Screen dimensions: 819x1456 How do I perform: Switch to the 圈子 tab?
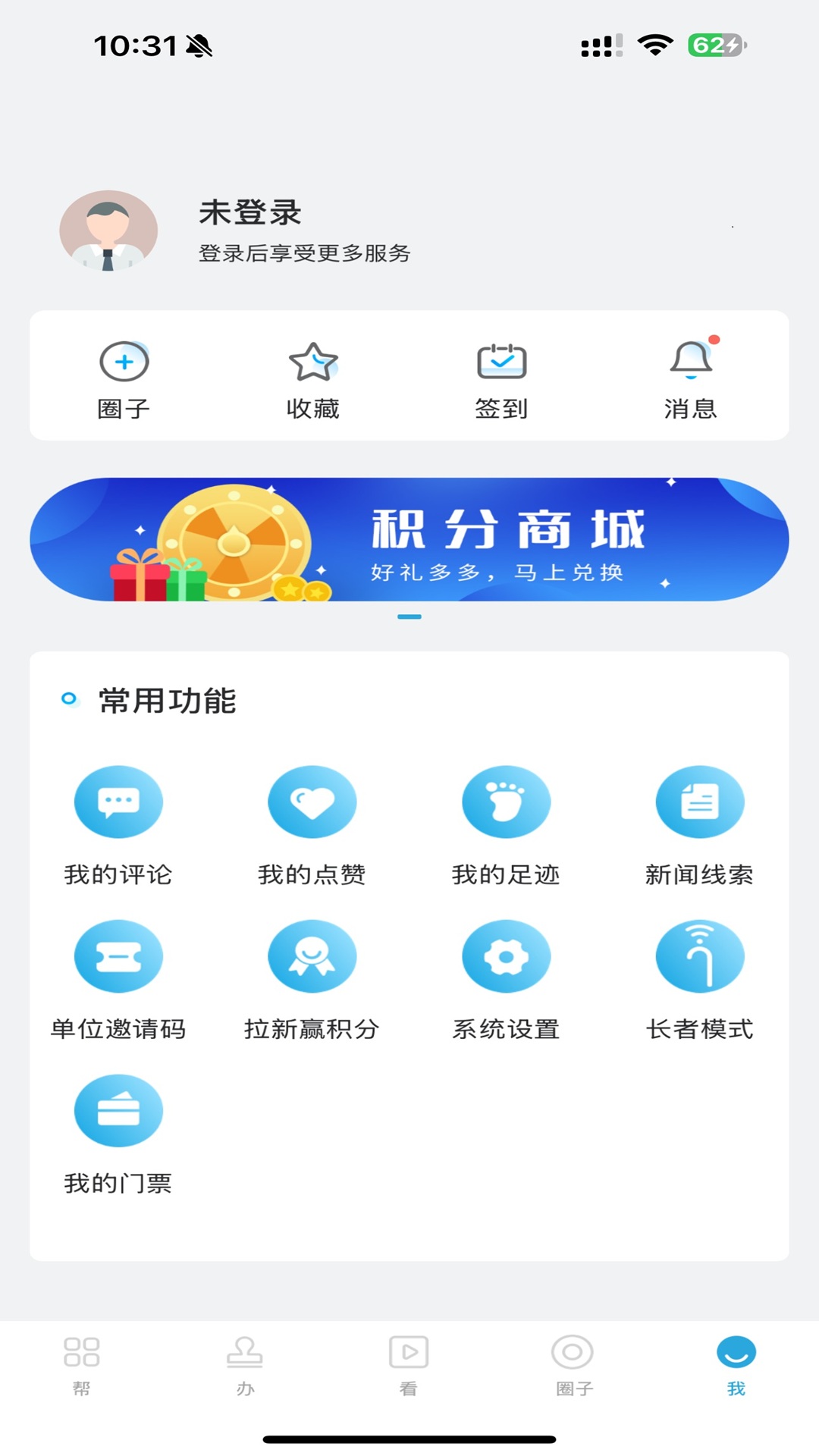573,1361
